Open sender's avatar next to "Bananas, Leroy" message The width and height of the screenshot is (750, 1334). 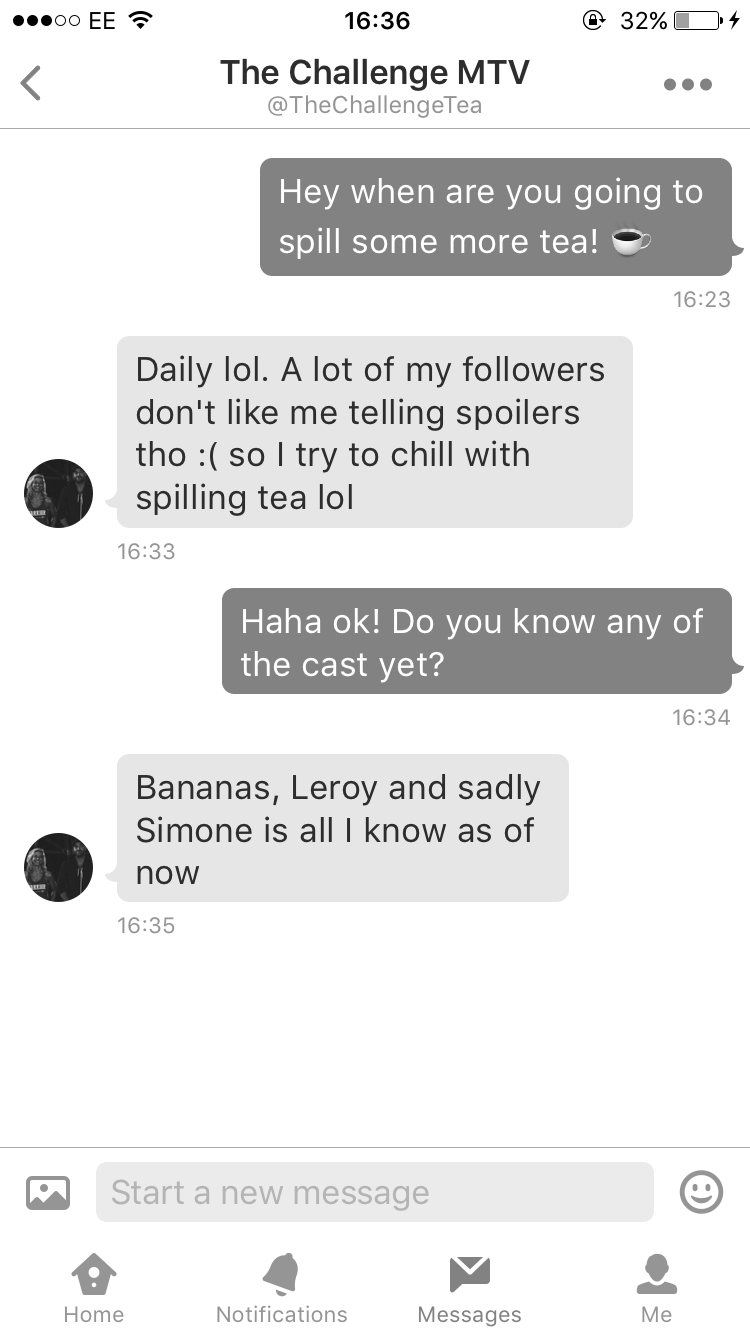pyautogui.click(x=58, y=867)
